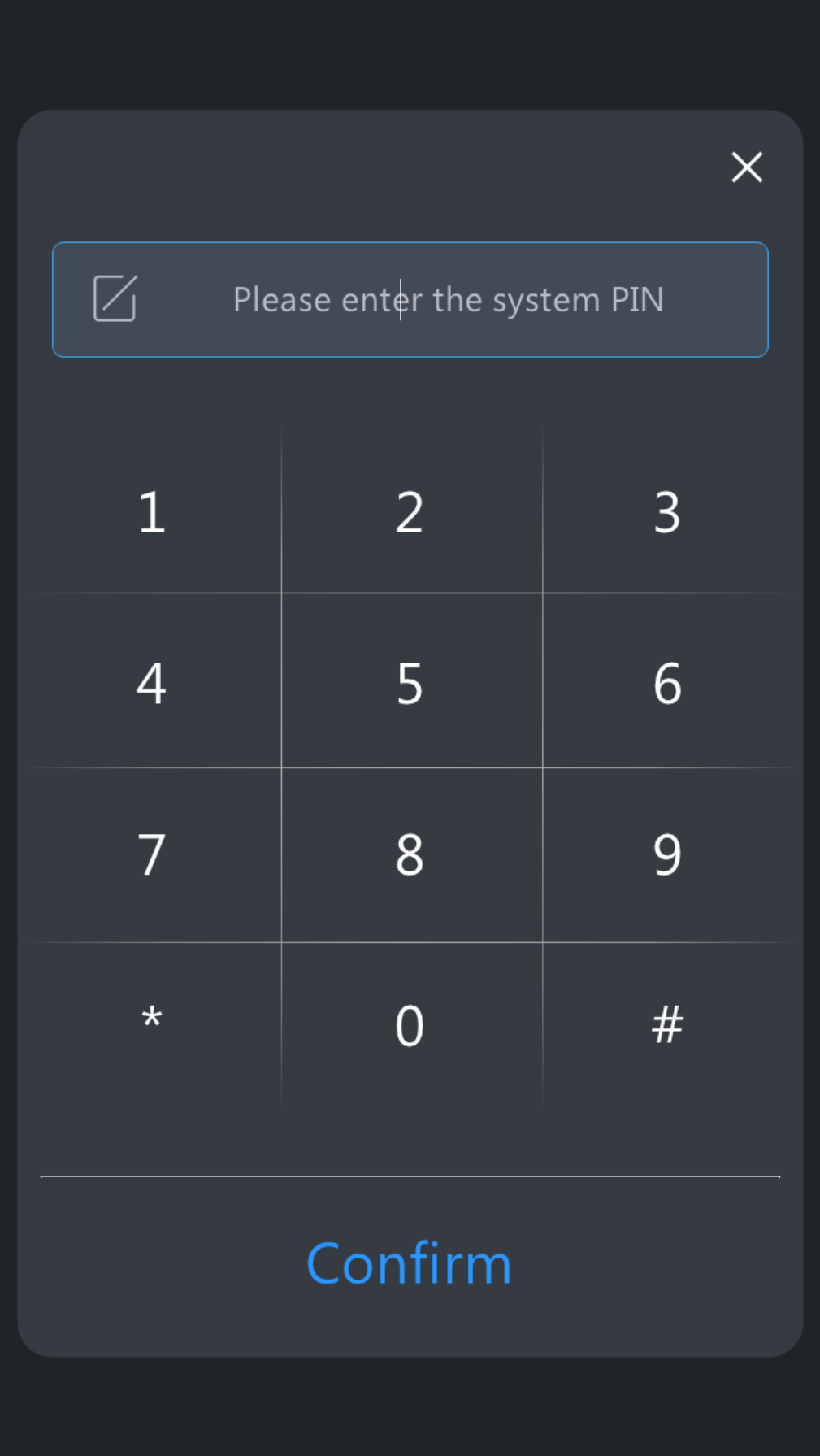Tap keypad number 3

pos(668,512)
